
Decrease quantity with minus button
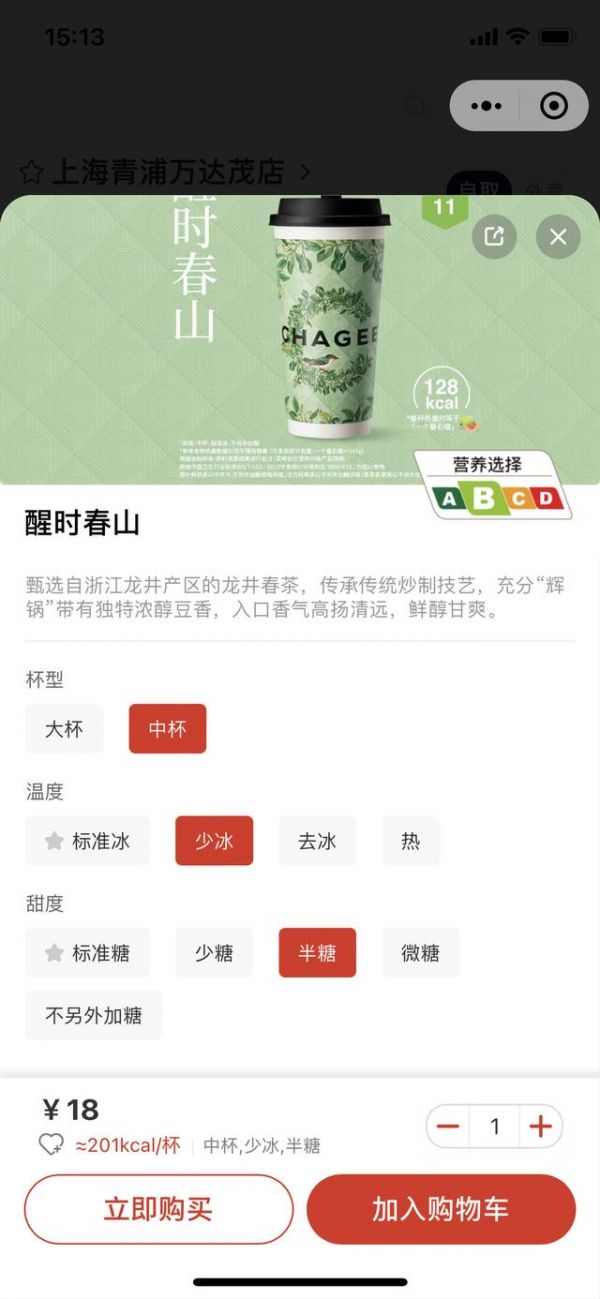(x=448, y=1127)
